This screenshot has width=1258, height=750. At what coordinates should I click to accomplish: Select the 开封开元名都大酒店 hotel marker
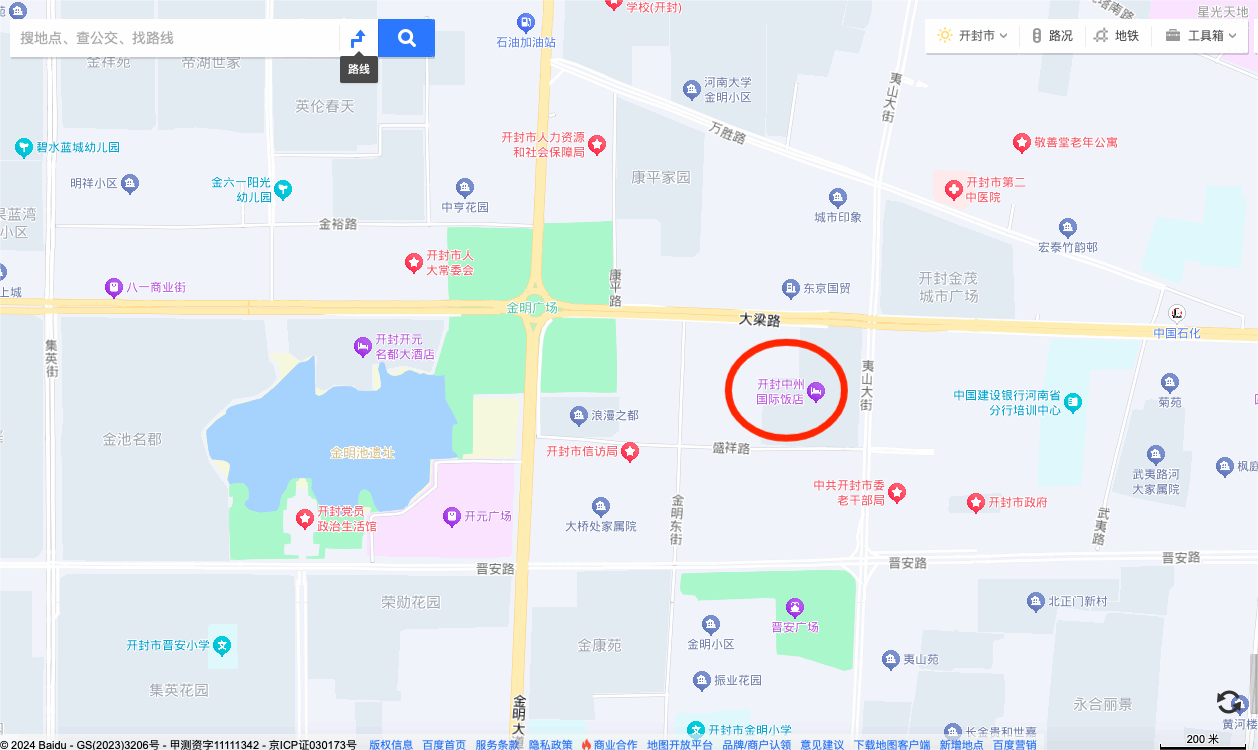(x=363, y=347)
